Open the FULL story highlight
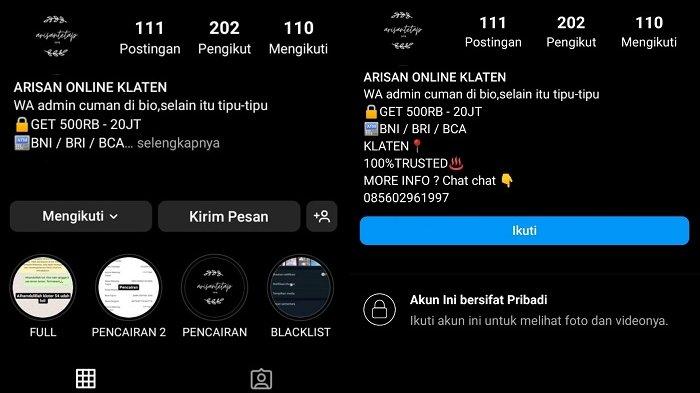The height and width of the screenshot is (393, 700). [43, 287]
